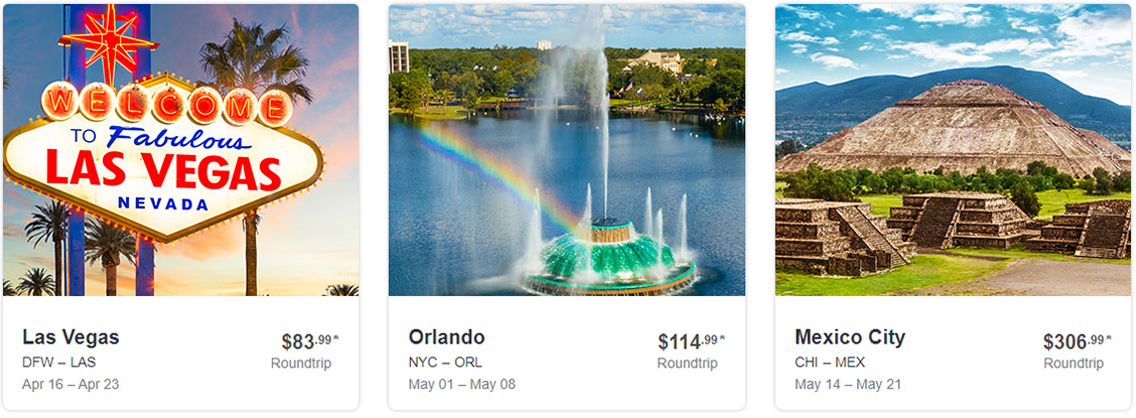View the Mexico City flight deal
Image resolution: width=1136 pixels, height=418 pixels.
(x=952, y=206)
